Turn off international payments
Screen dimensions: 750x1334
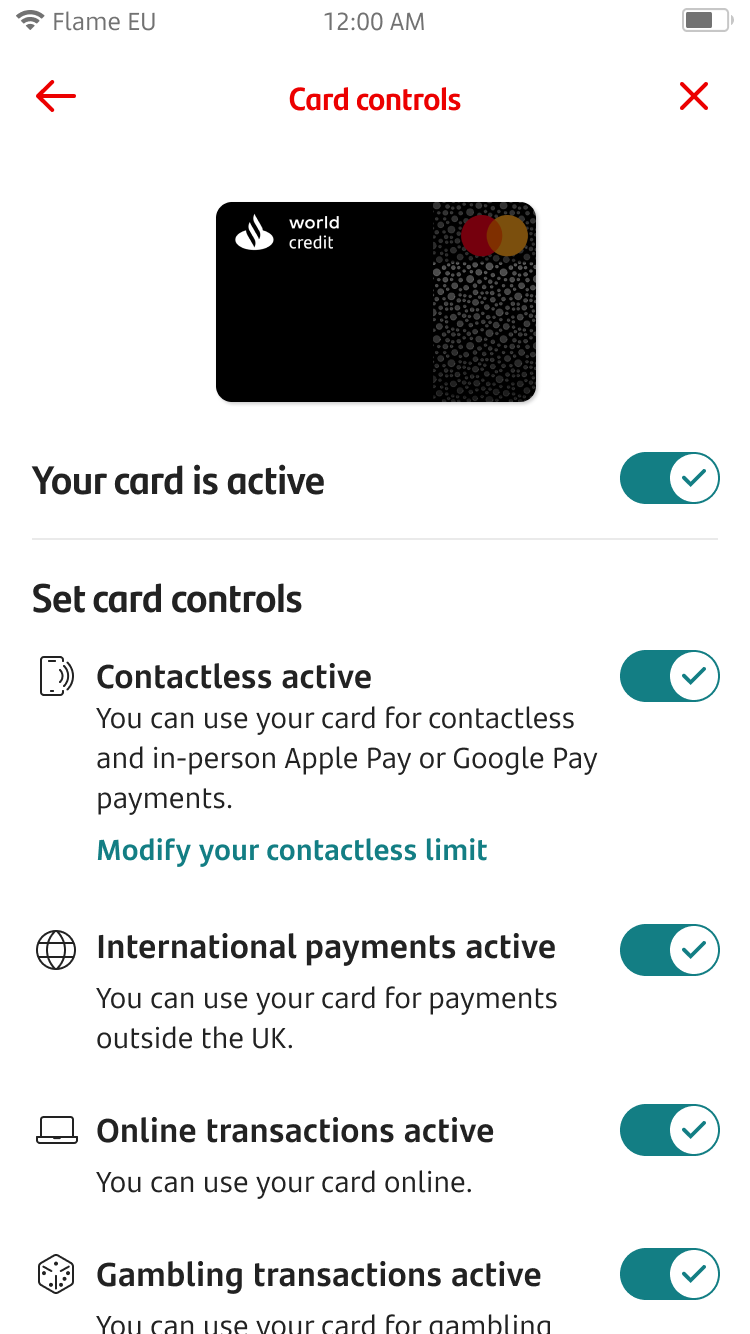(x=669, y=950)
